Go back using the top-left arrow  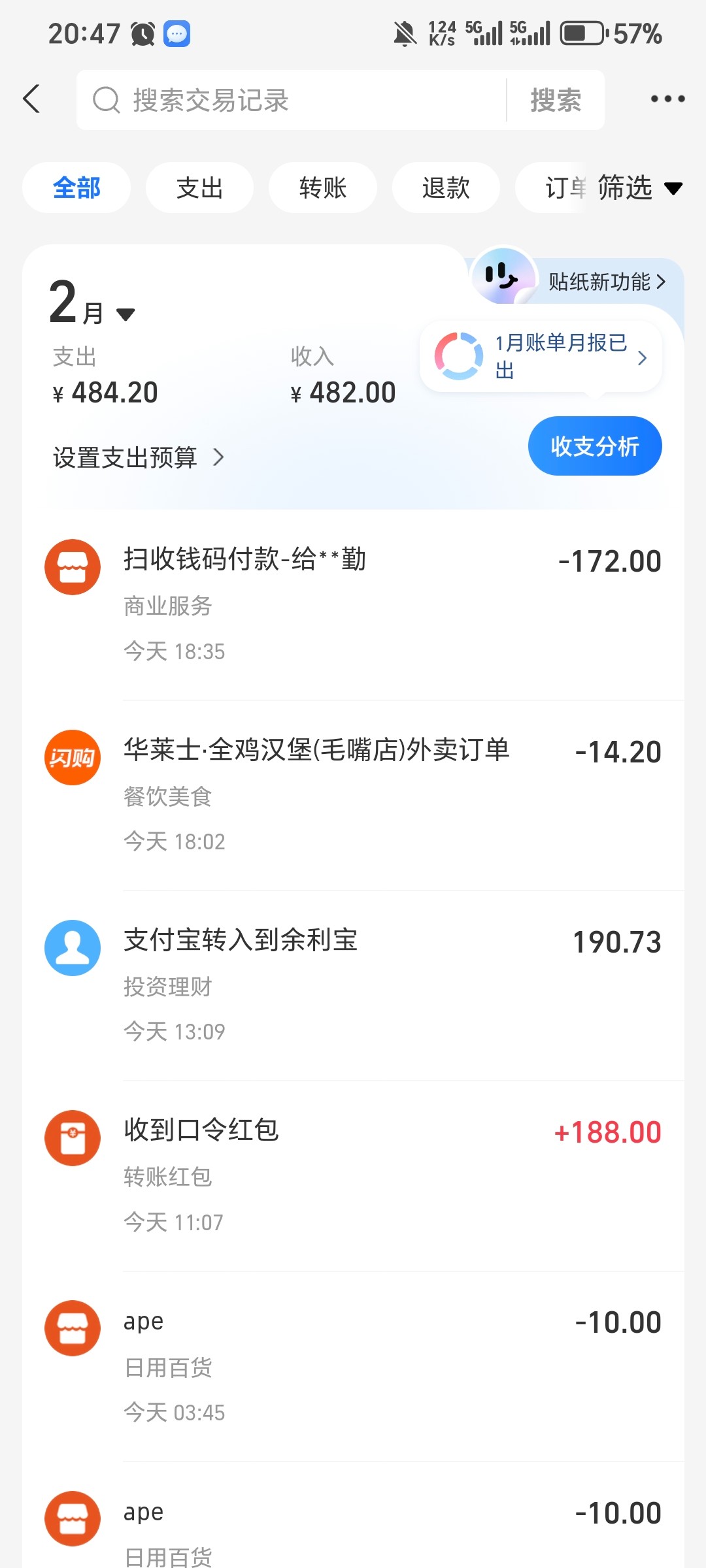click(x=31, y=99)
